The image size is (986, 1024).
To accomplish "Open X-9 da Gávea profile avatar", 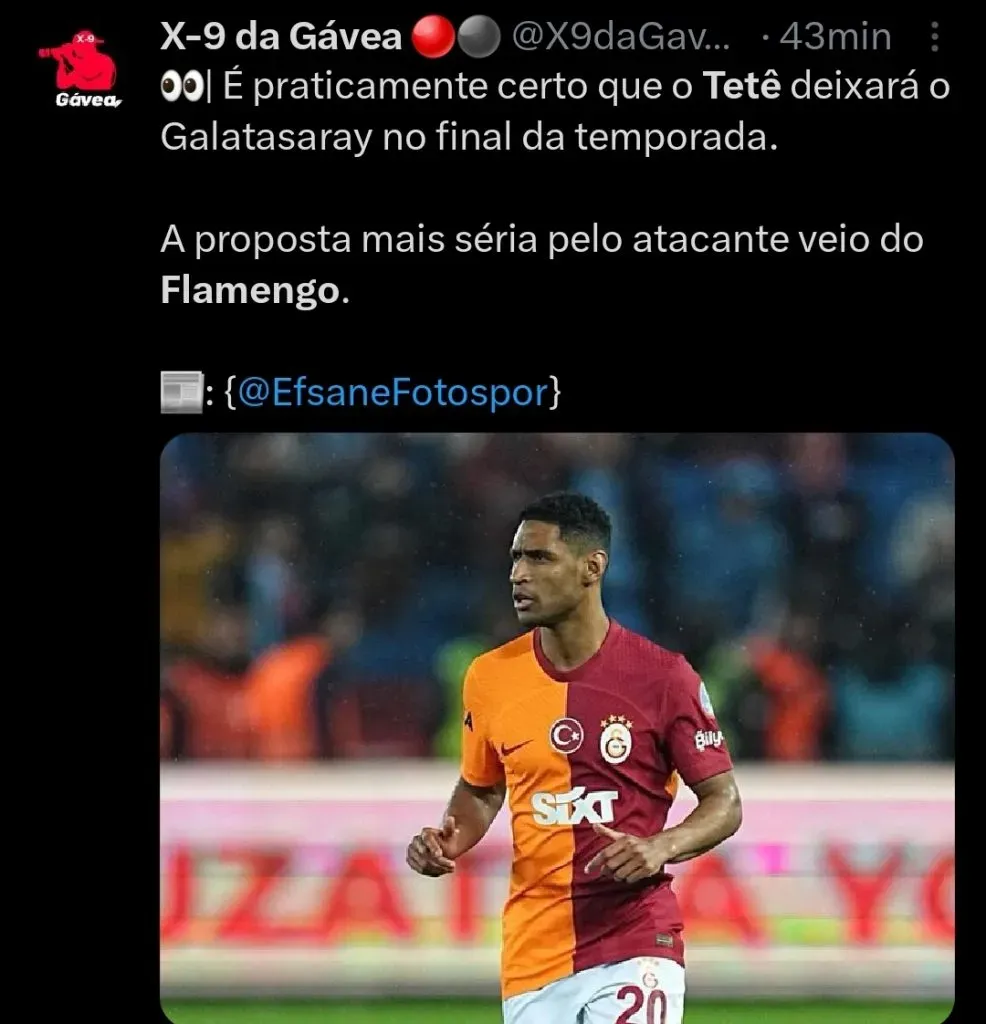I will tap(79, 68).
